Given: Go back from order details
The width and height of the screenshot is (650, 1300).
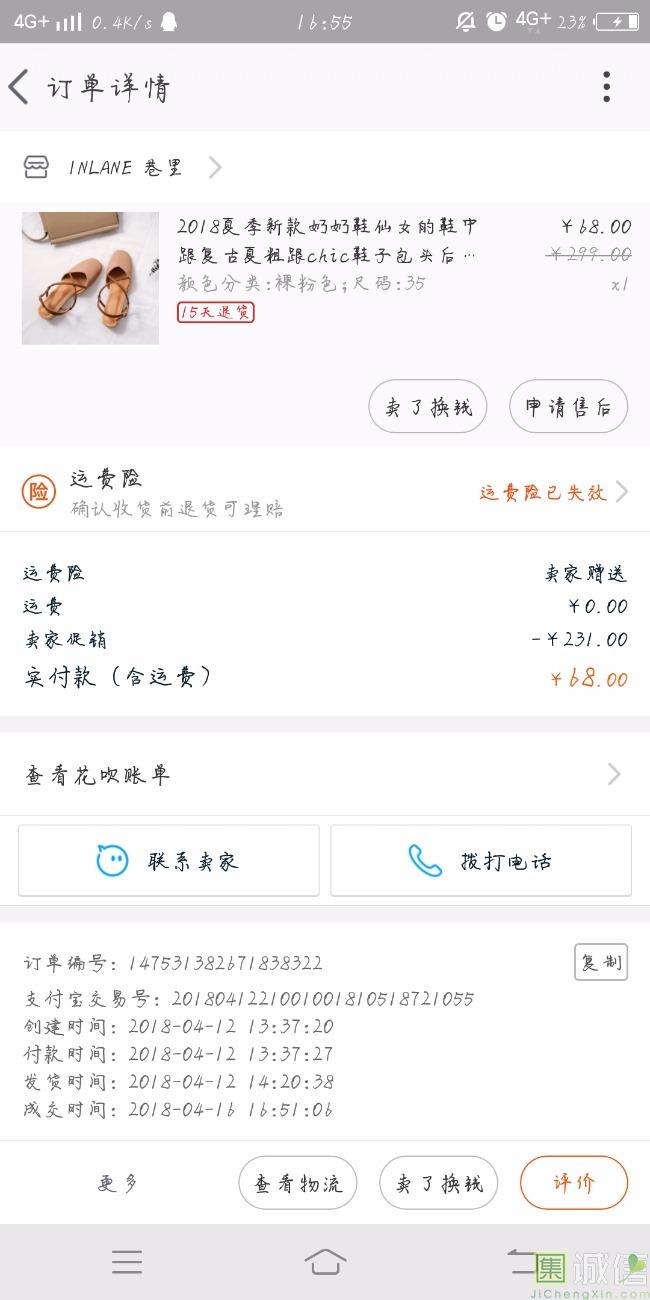Looking at the screenshot, I should point(20,88).
